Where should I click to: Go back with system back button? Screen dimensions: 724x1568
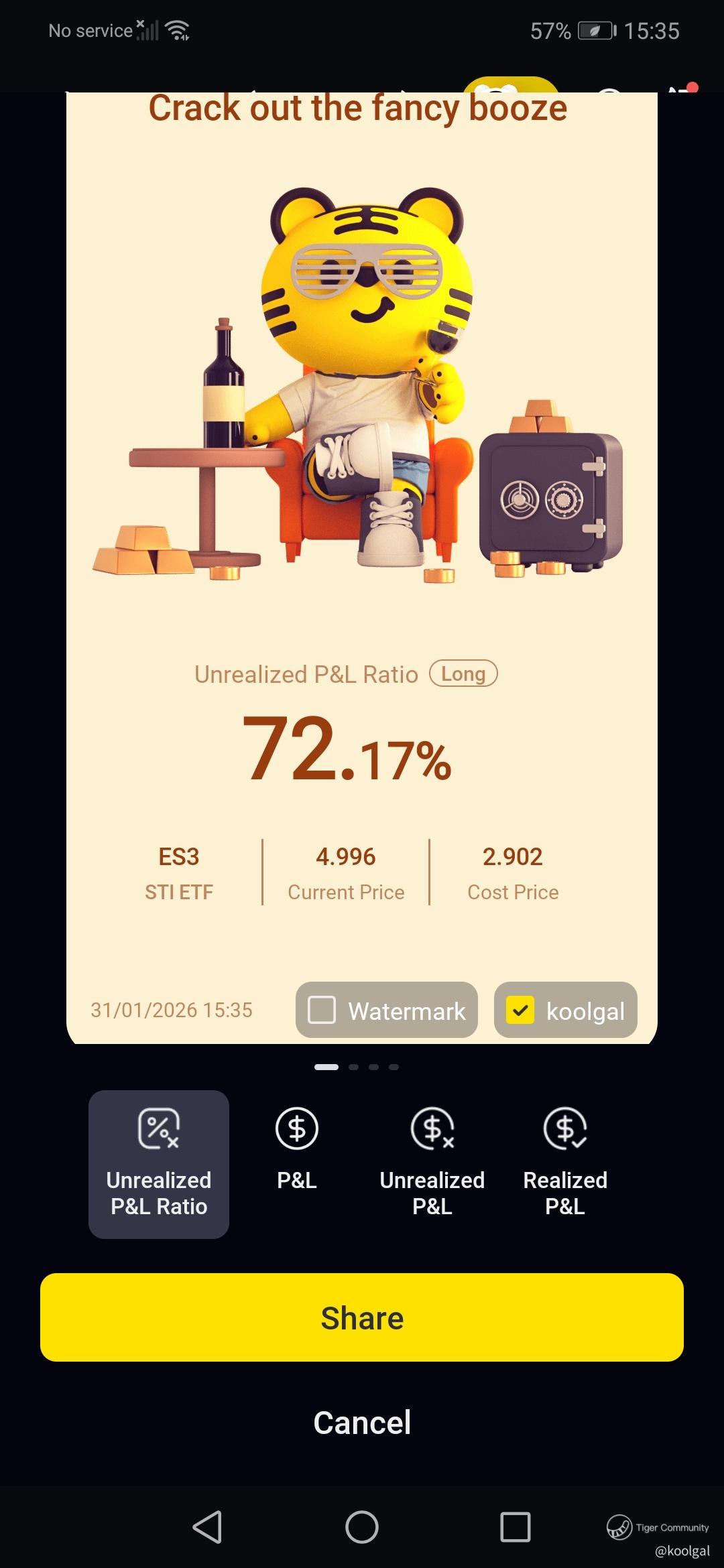207,1527
